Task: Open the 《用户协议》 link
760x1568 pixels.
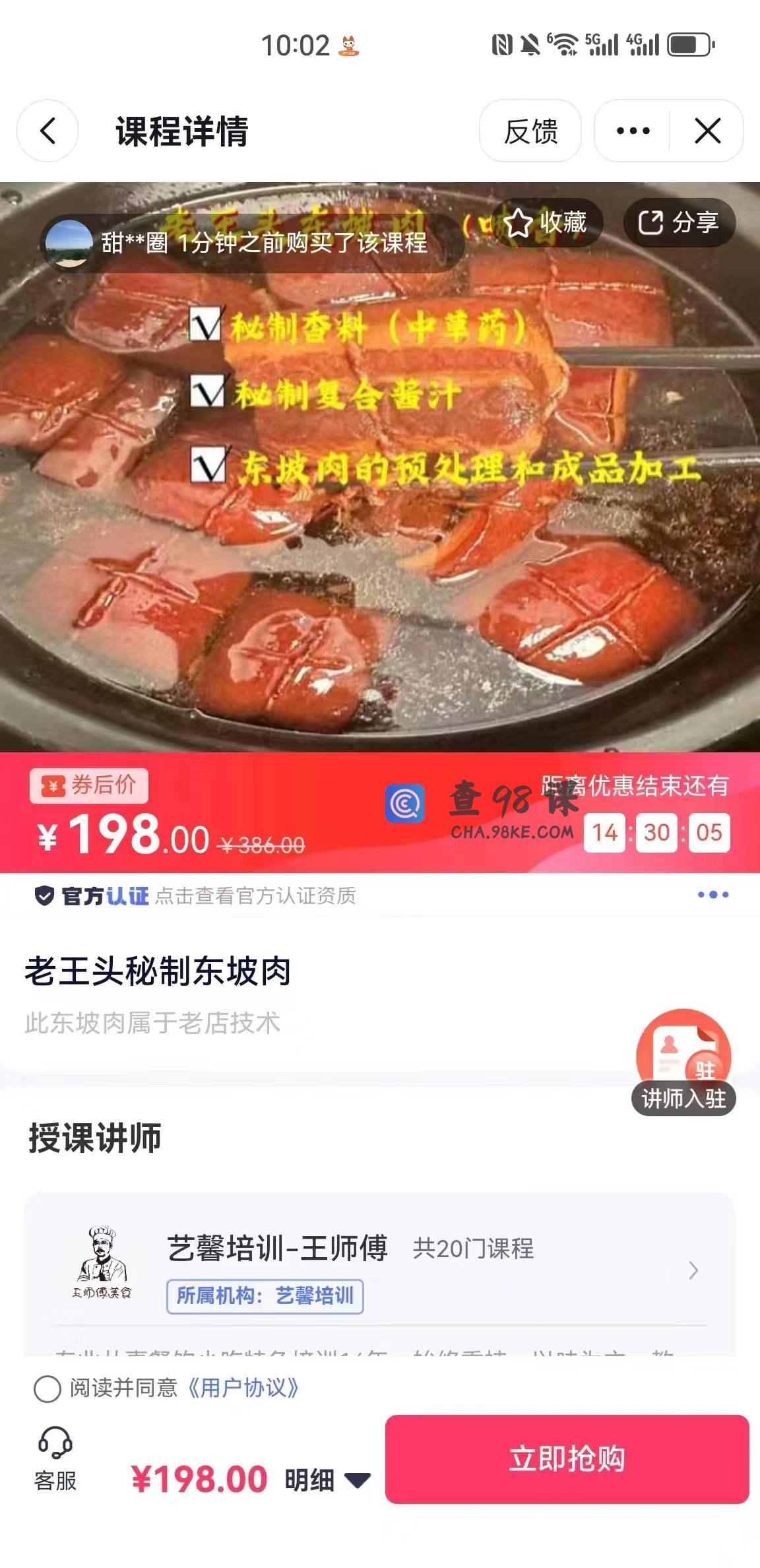Action: click(x=243, y=1388)
